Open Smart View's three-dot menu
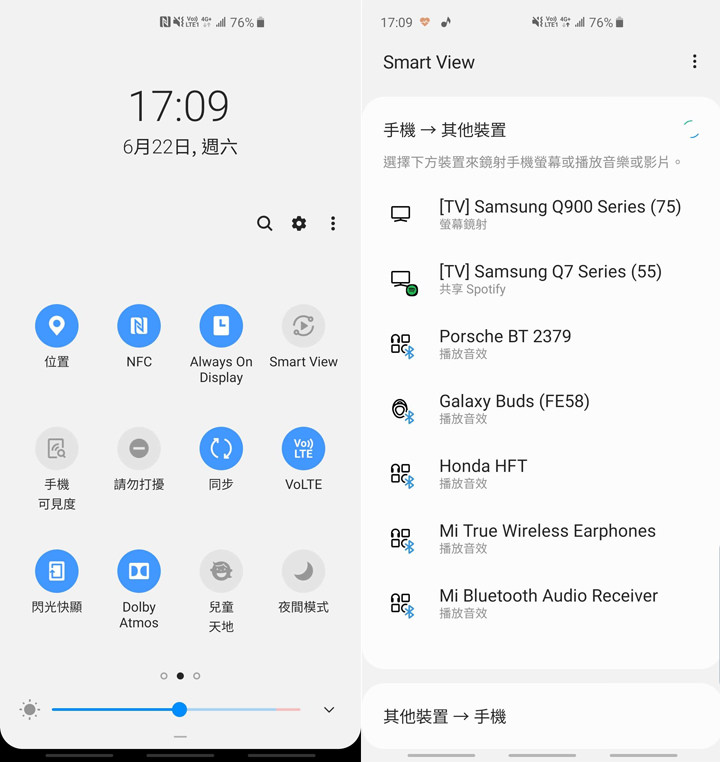The image size is (720, 762). coord(695,61)
